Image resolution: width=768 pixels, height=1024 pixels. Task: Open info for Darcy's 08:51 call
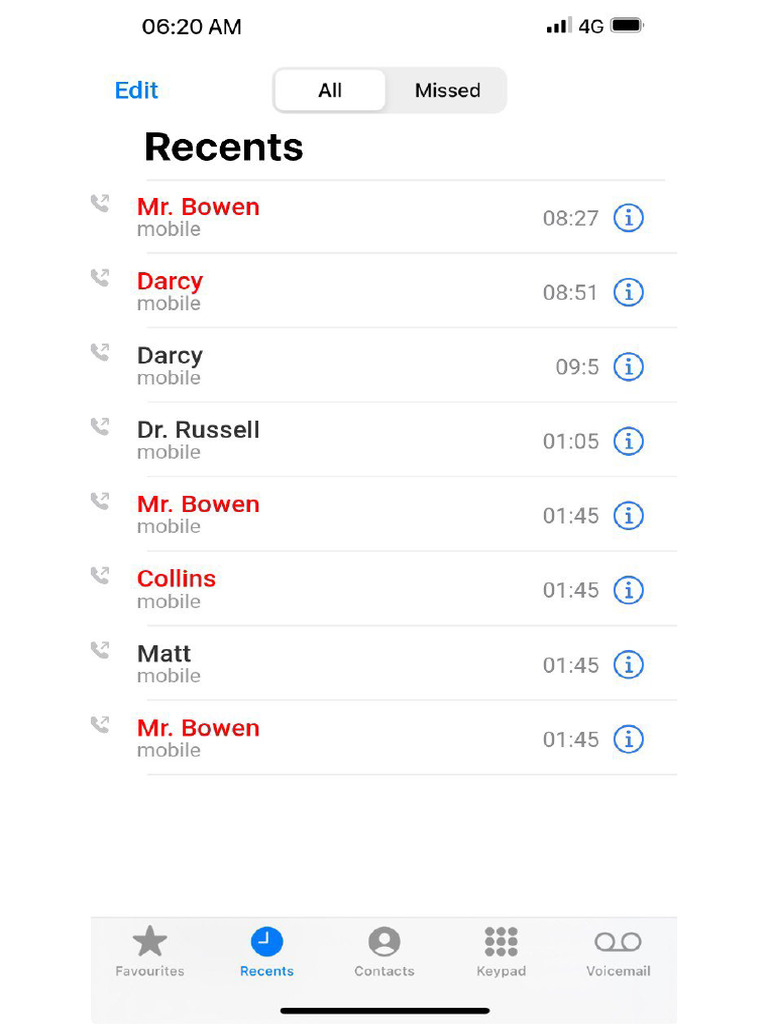628,292
